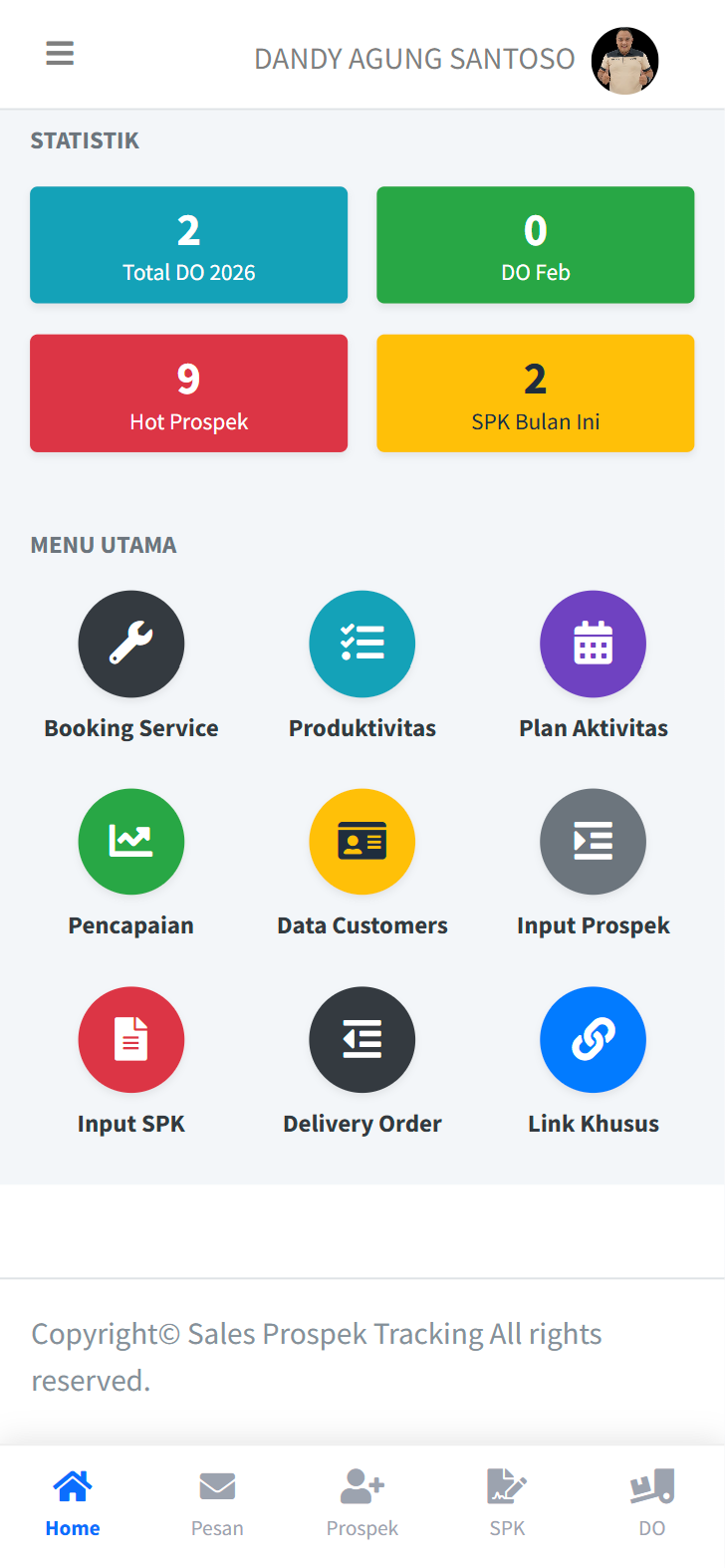Click the Link Khusus chain icon

[593, 1039]
